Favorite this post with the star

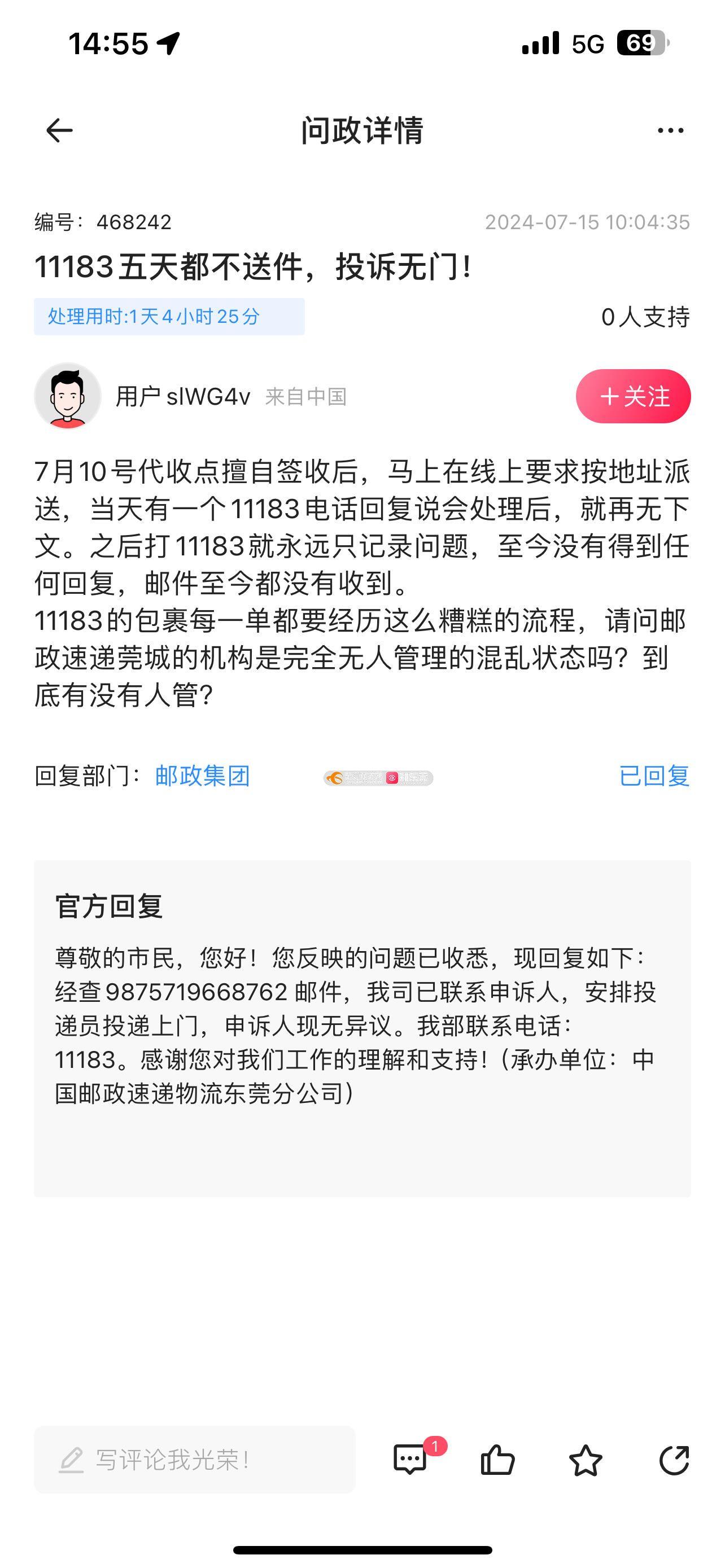585,1460
